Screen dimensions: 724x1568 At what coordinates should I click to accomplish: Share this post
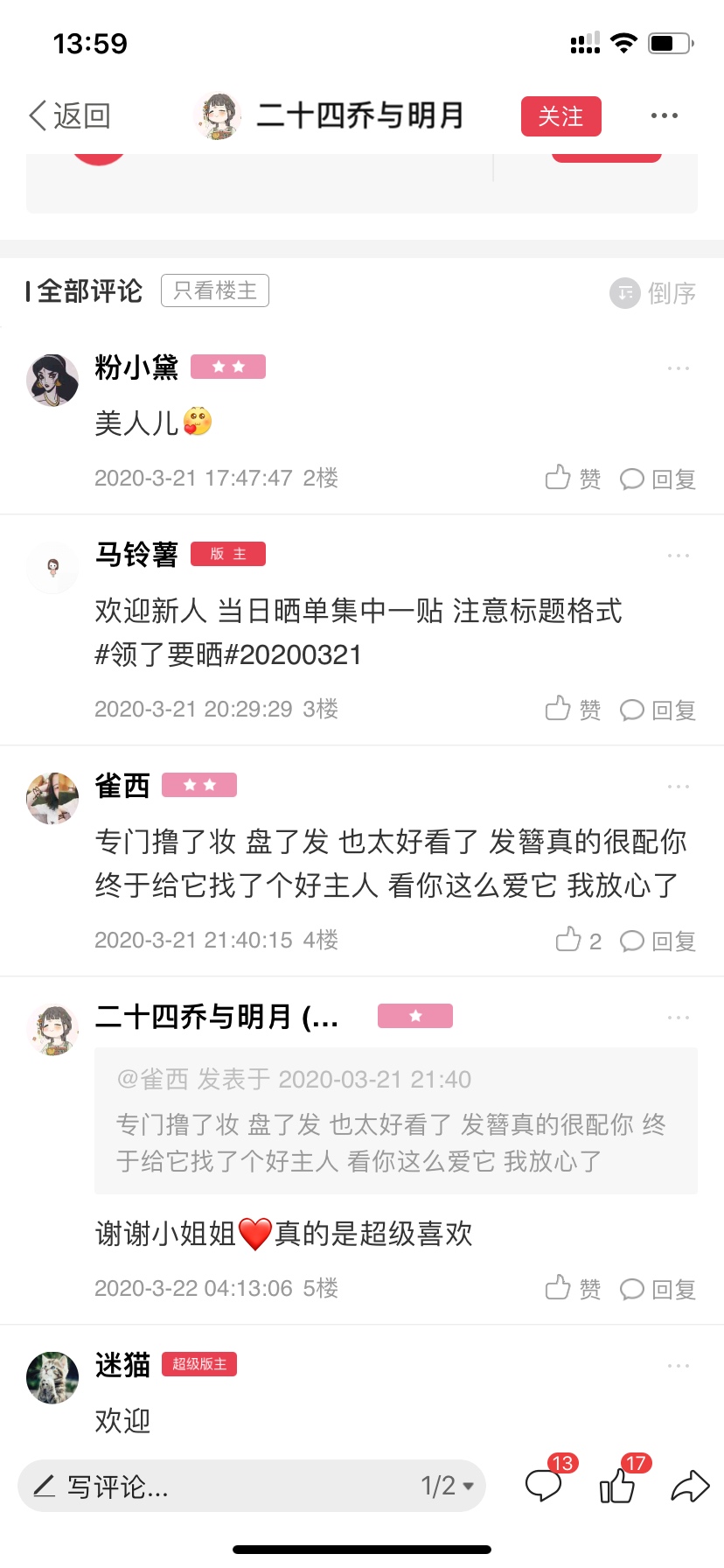click(690, 1486)
